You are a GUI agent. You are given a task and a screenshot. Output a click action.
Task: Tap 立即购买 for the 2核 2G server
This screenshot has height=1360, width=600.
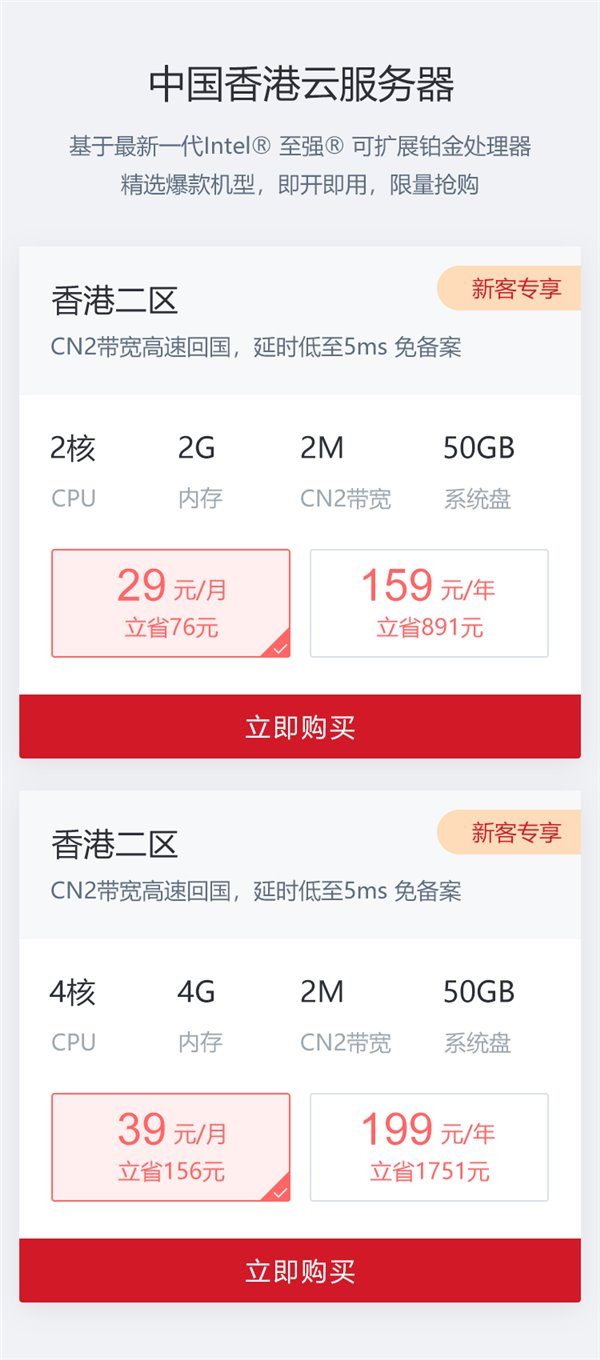300,727
